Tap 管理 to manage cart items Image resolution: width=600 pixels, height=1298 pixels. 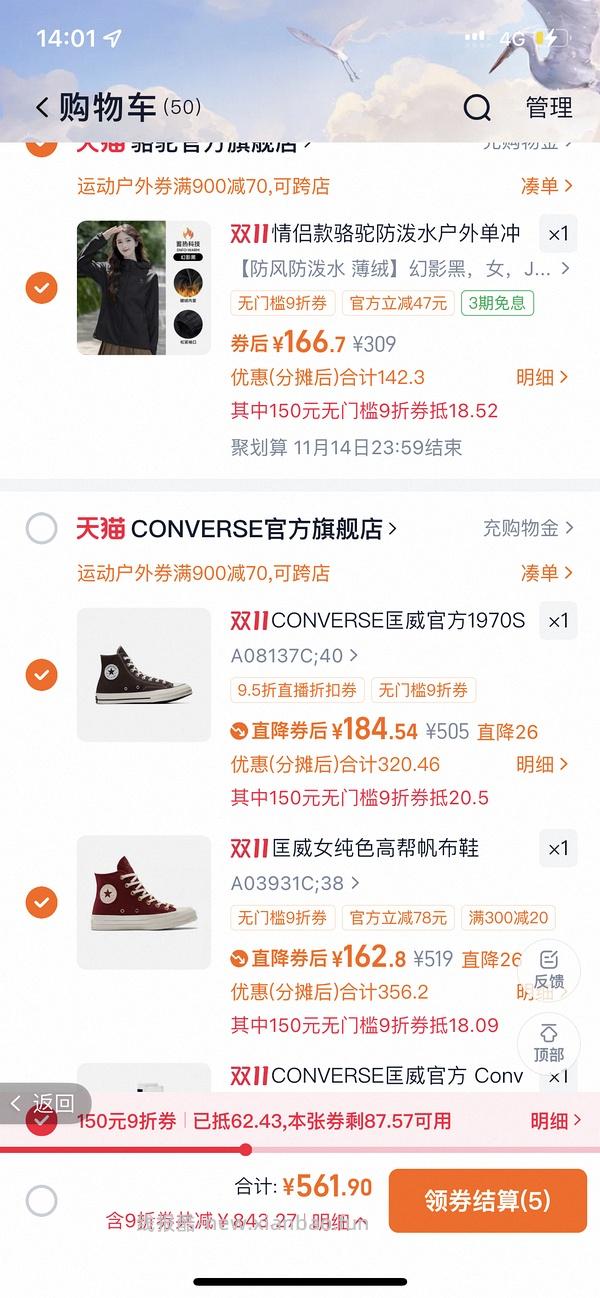coord(549,107)
